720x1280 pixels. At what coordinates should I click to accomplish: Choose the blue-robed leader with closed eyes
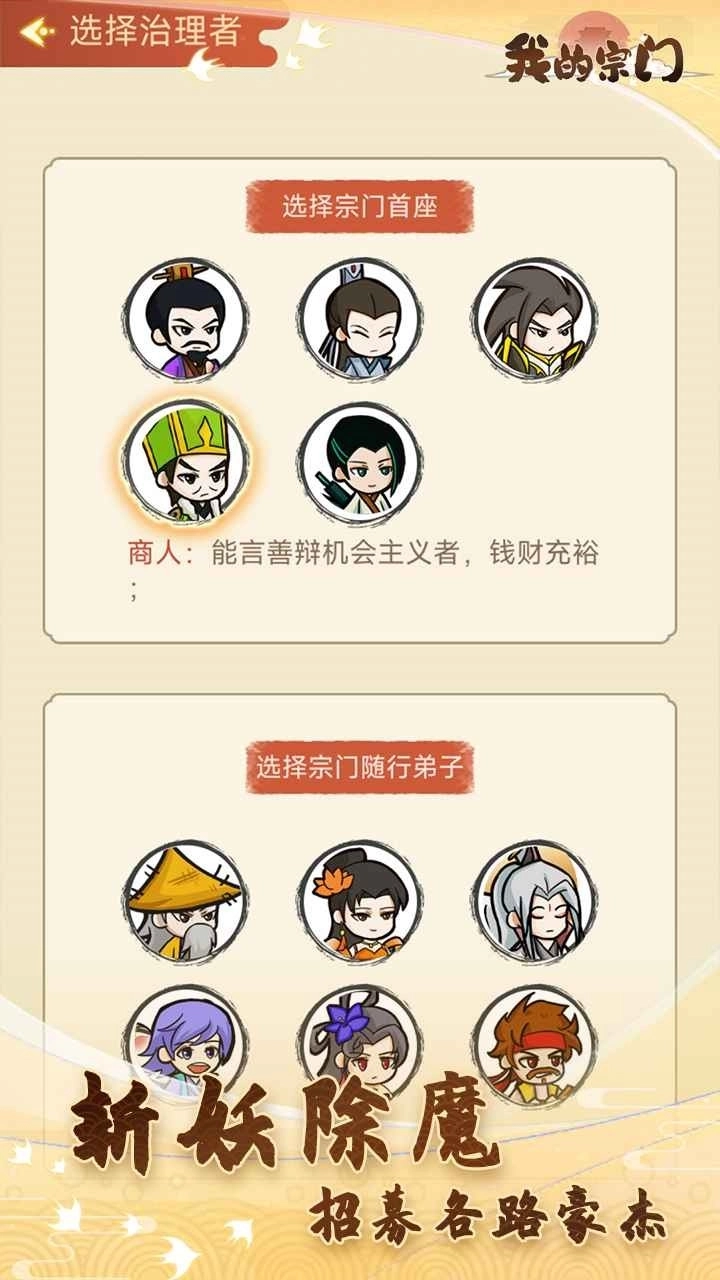pyautogui.click(x=360, y=319)
